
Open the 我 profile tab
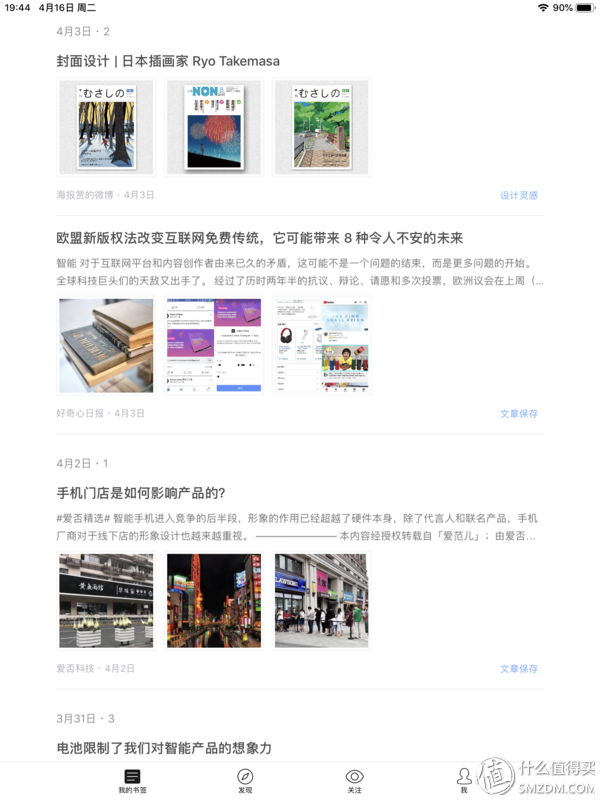pyautogui.click(x=464, y=781)
